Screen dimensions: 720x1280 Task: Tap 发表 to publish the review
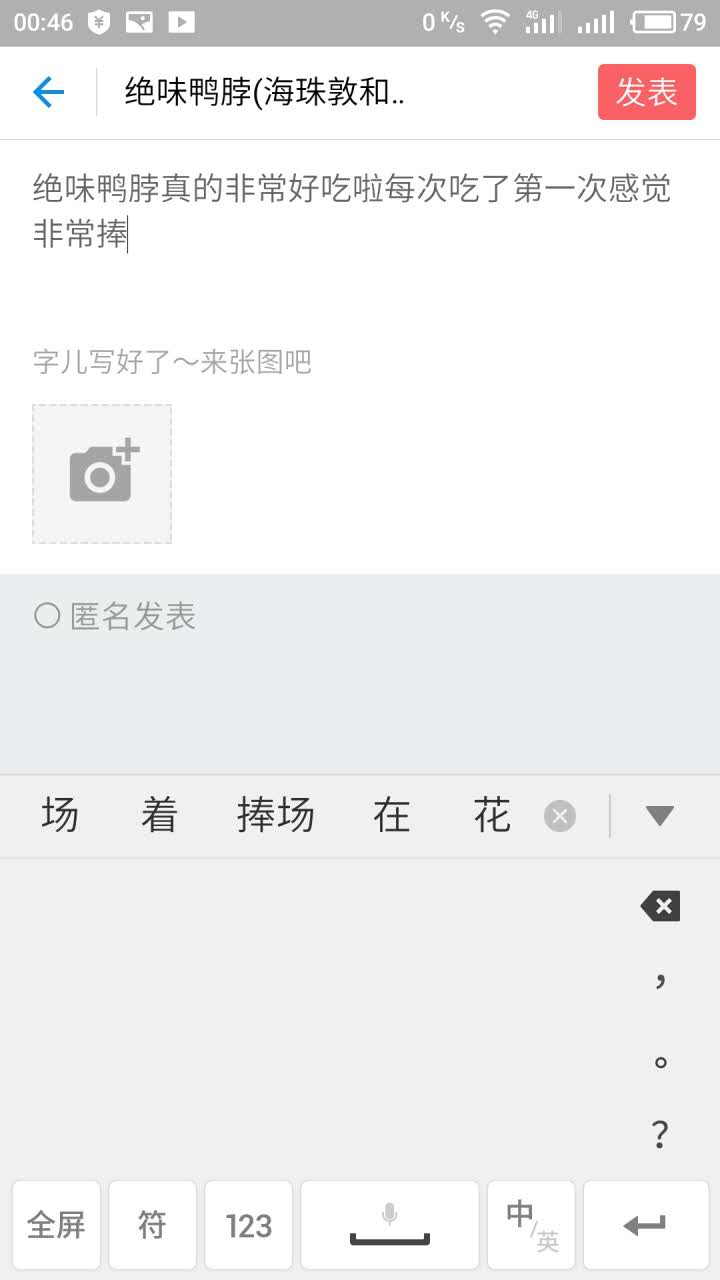646,93
